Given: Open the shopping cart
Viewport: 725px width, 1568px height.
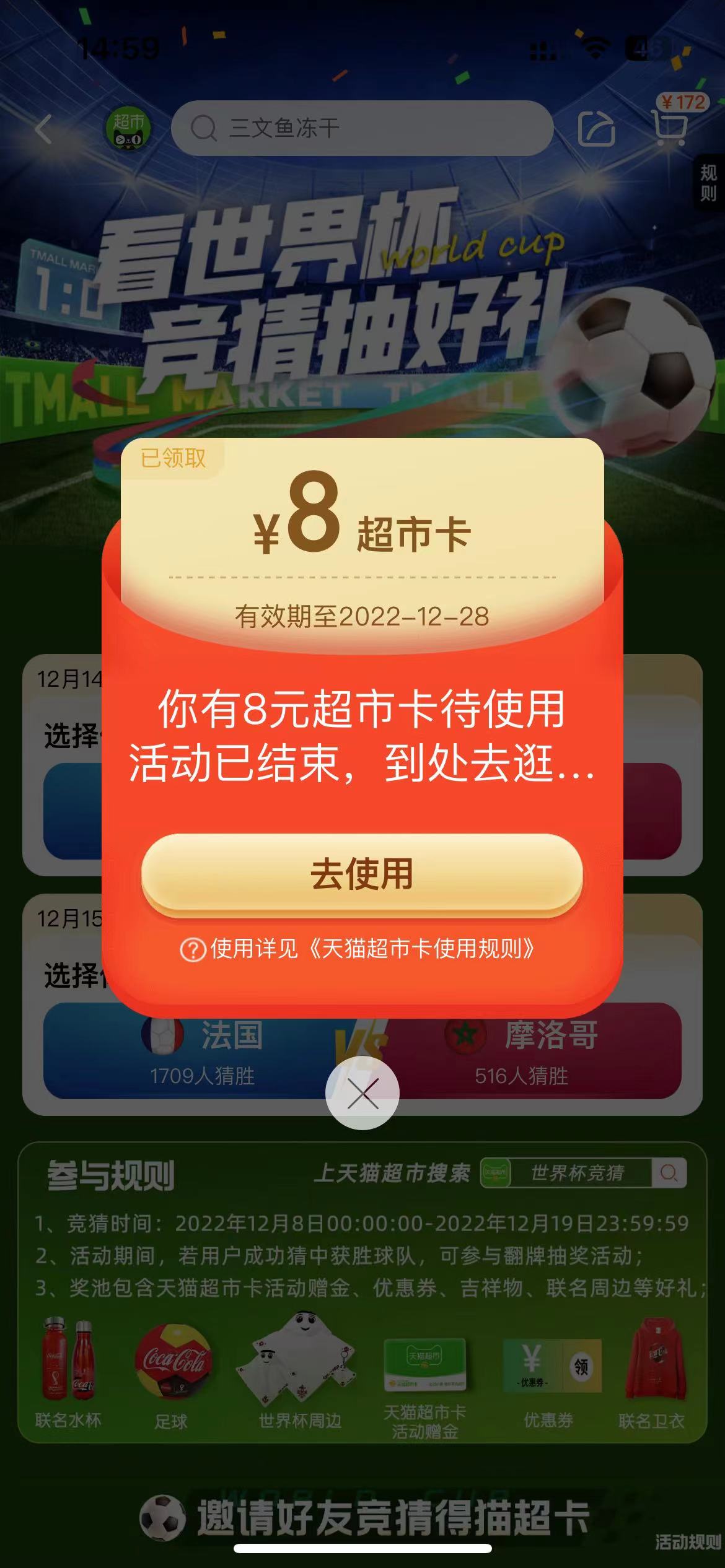Looking at the screenshot, I should (670, 127).
